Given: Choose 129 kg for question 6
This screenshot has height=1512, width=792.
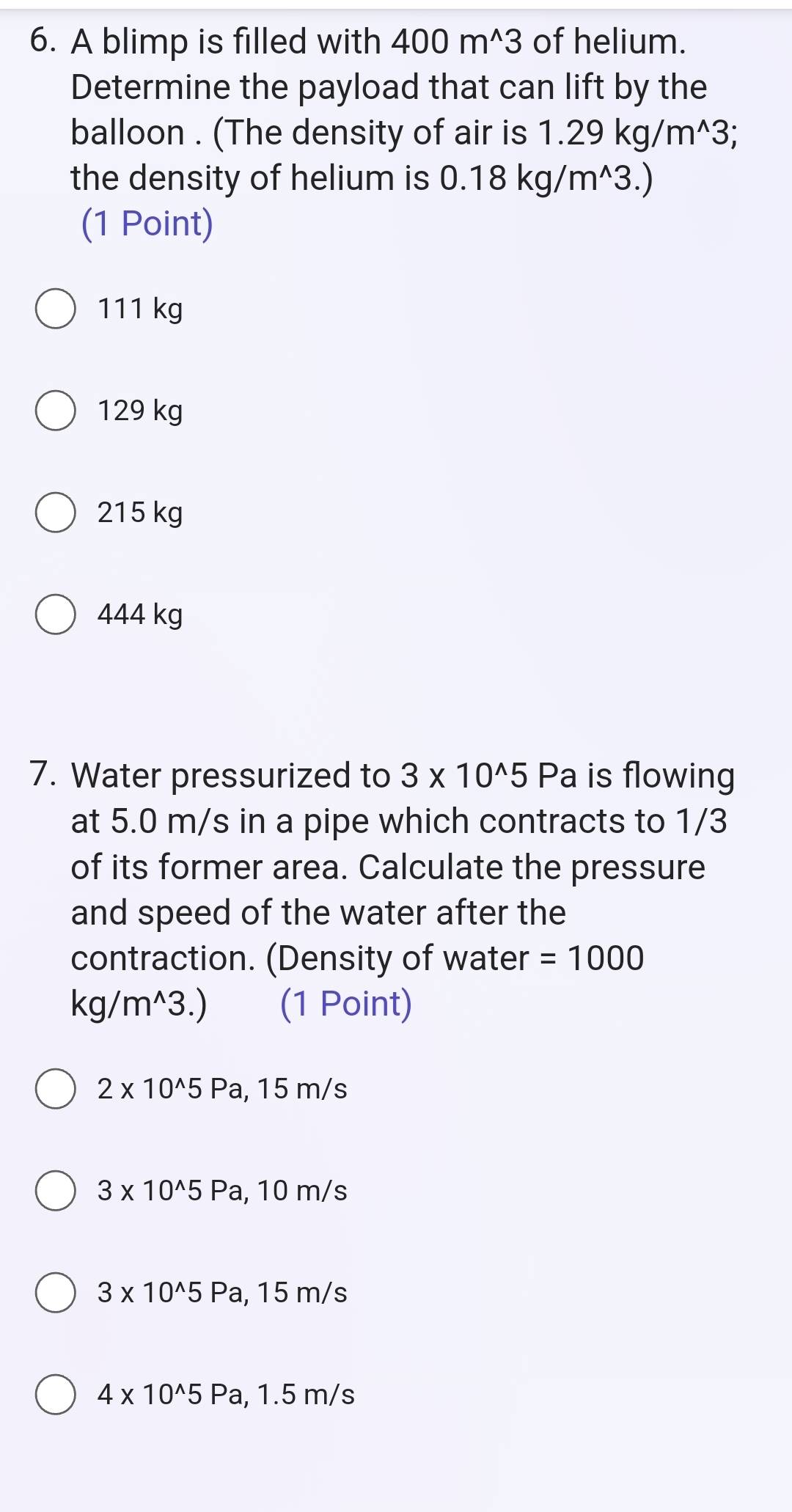Looking at the screenshot, I should click(55, 411).
